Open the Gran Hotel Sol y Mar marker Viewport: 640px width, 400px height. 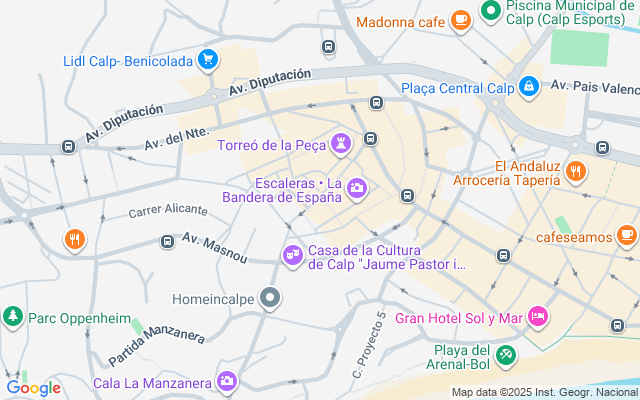(x=538, y=317)
